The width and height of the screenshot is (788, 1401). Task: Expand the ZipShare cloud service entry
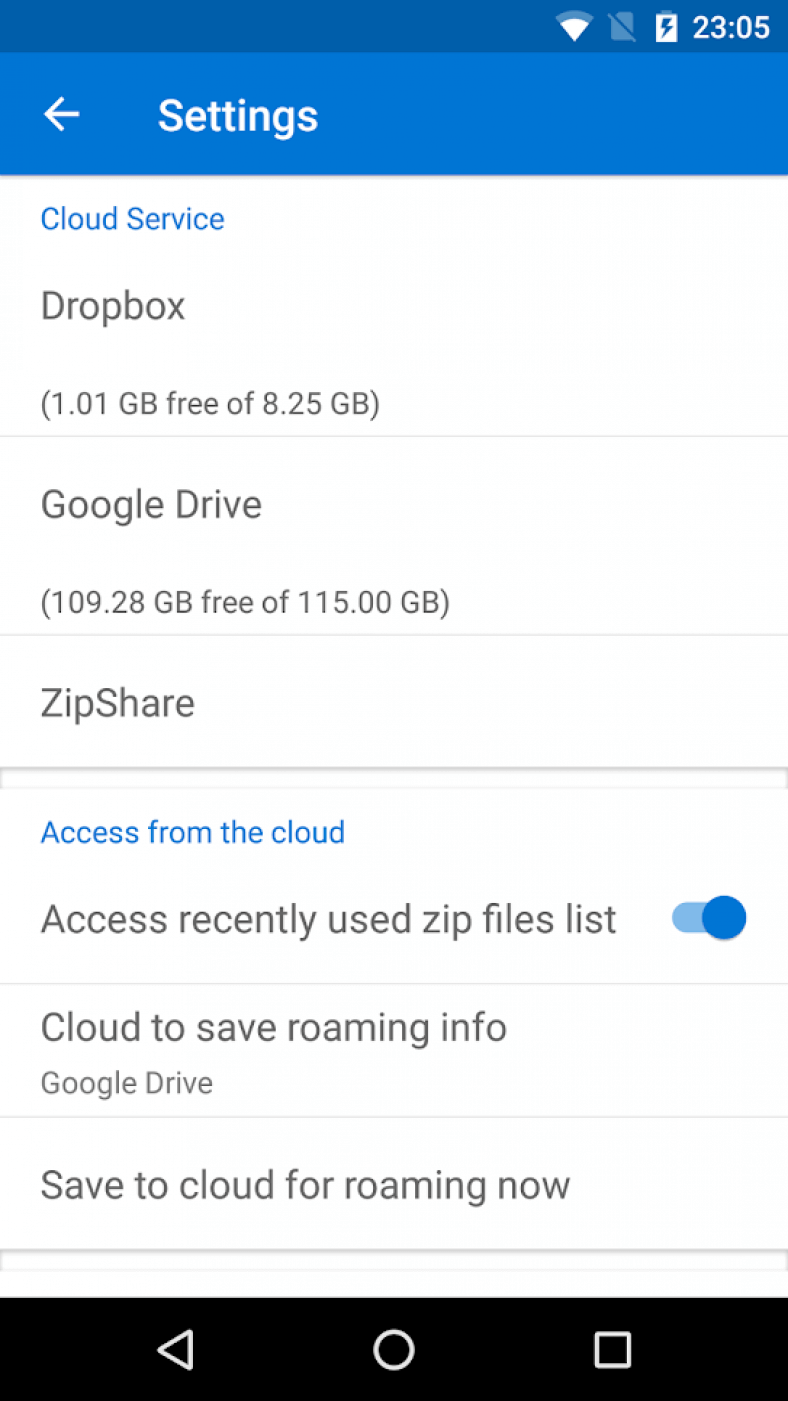(x=117, y=702)
